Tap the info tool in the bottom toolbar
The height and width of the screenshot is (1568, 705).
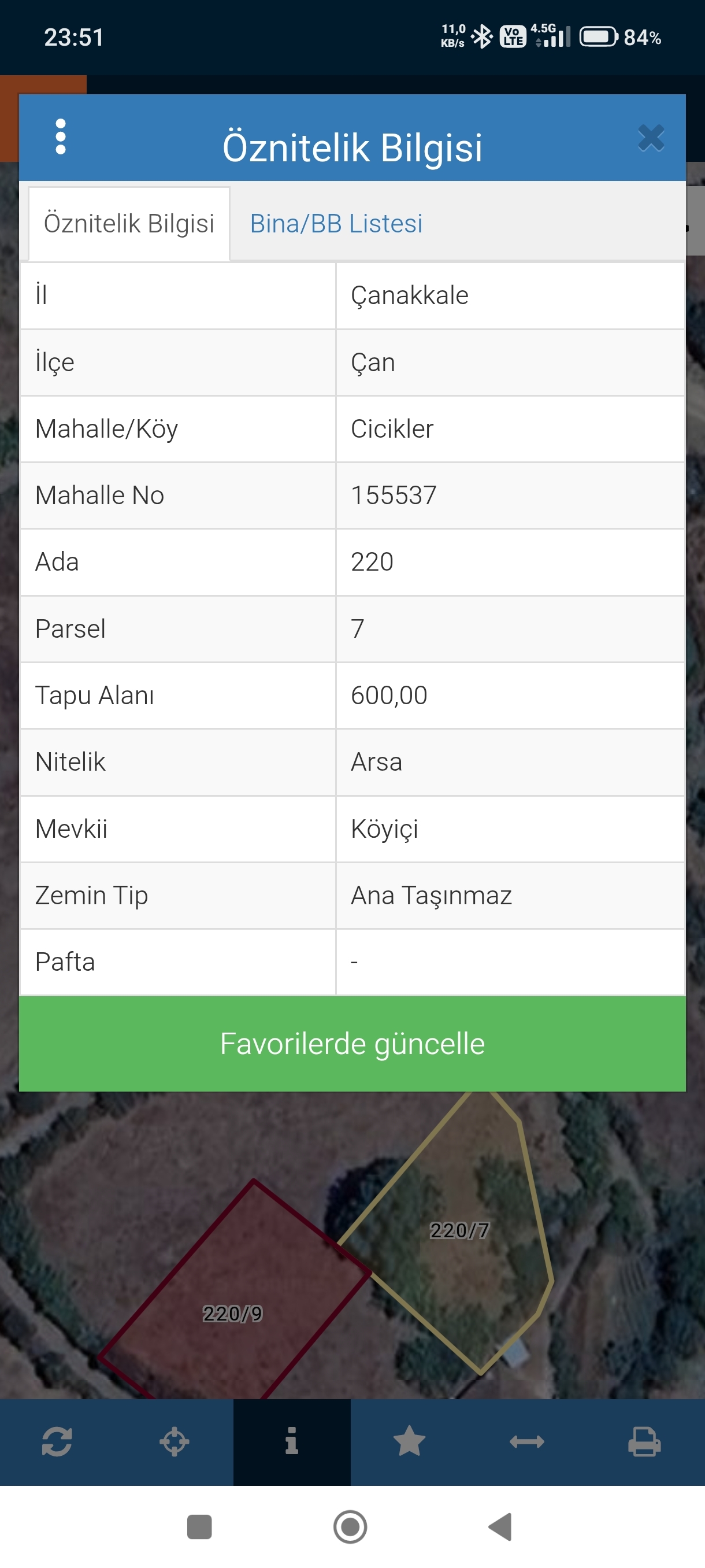coord(292,1441)
